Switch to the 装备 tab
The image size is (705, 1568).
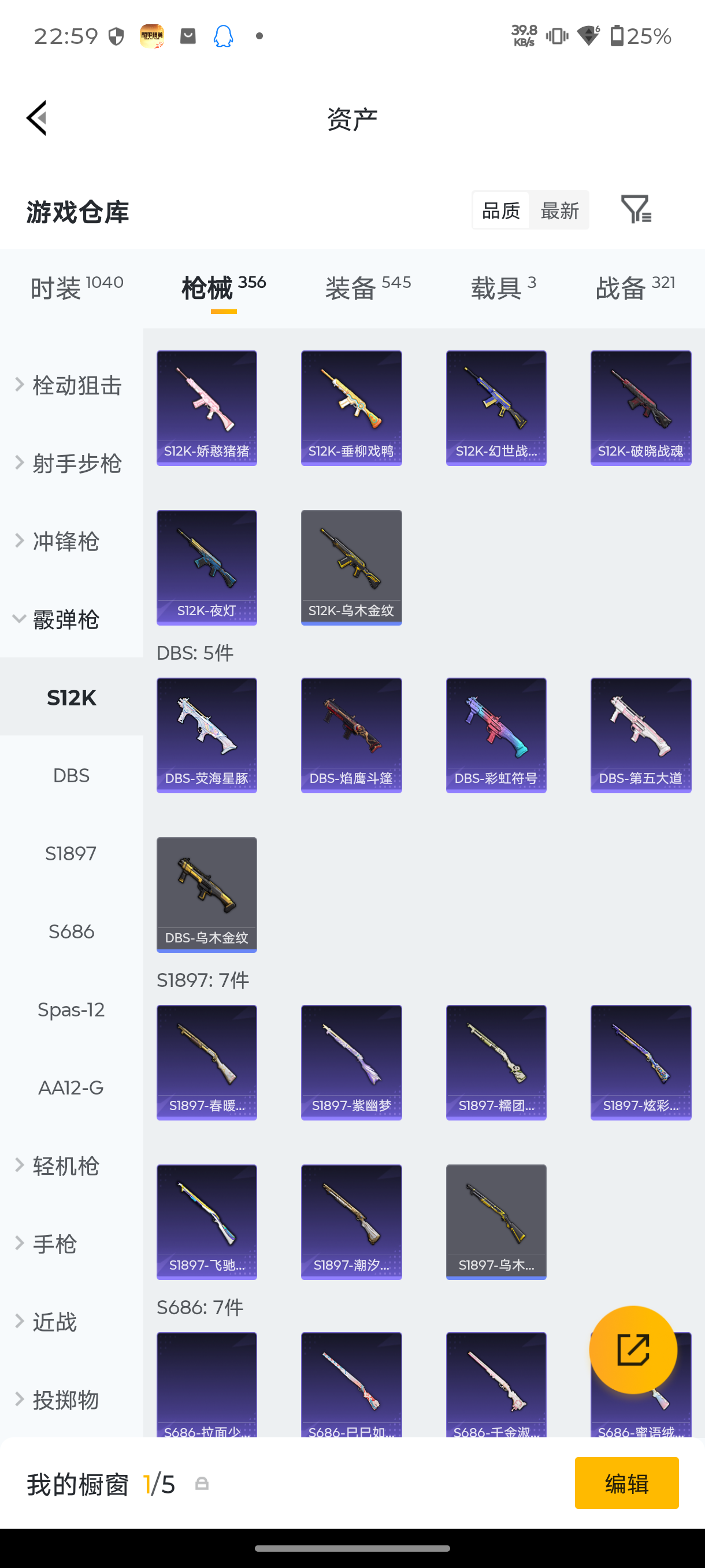[368, 287]
